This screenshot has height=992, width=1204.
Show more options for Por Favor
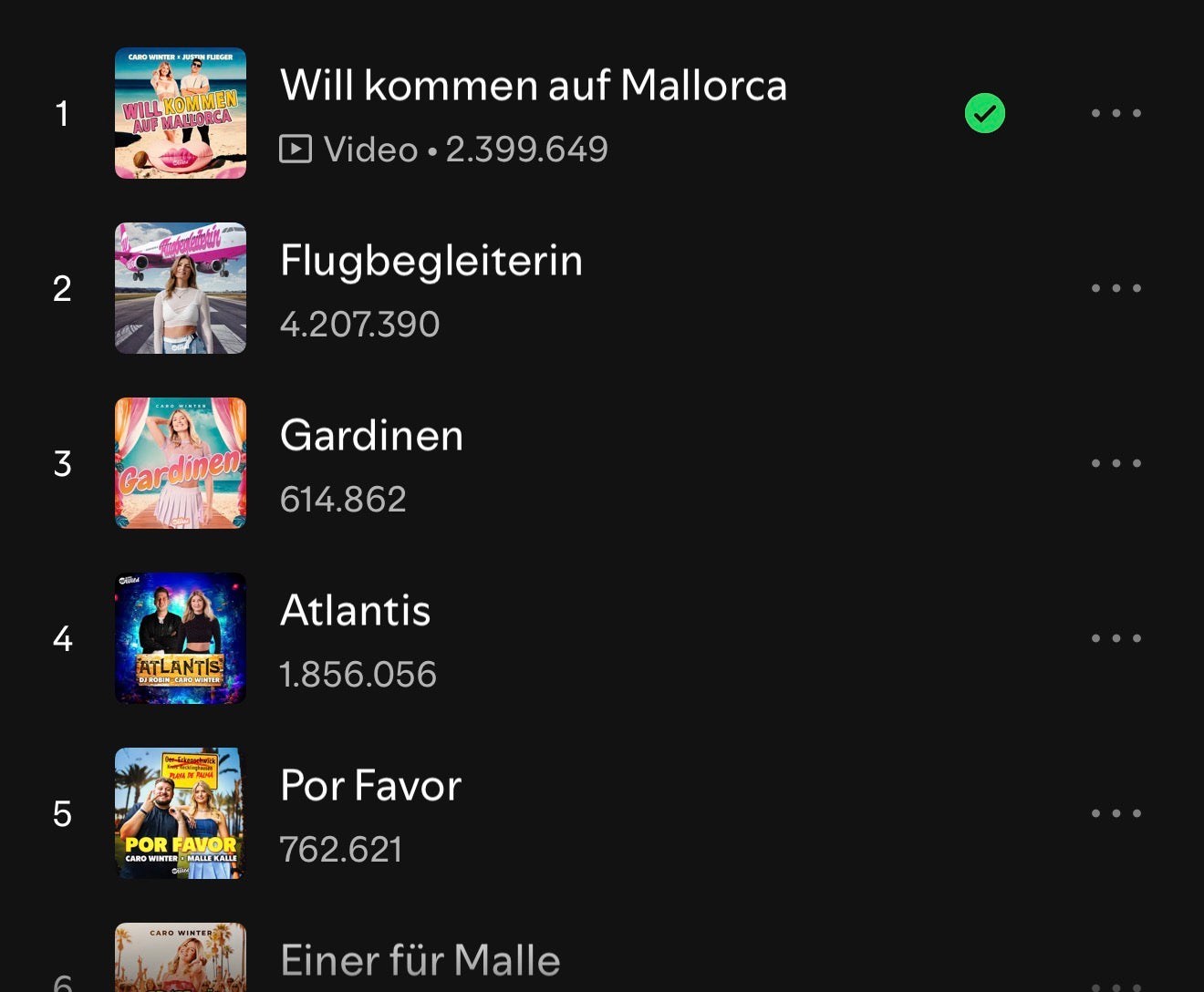(x=1116, y=814)
